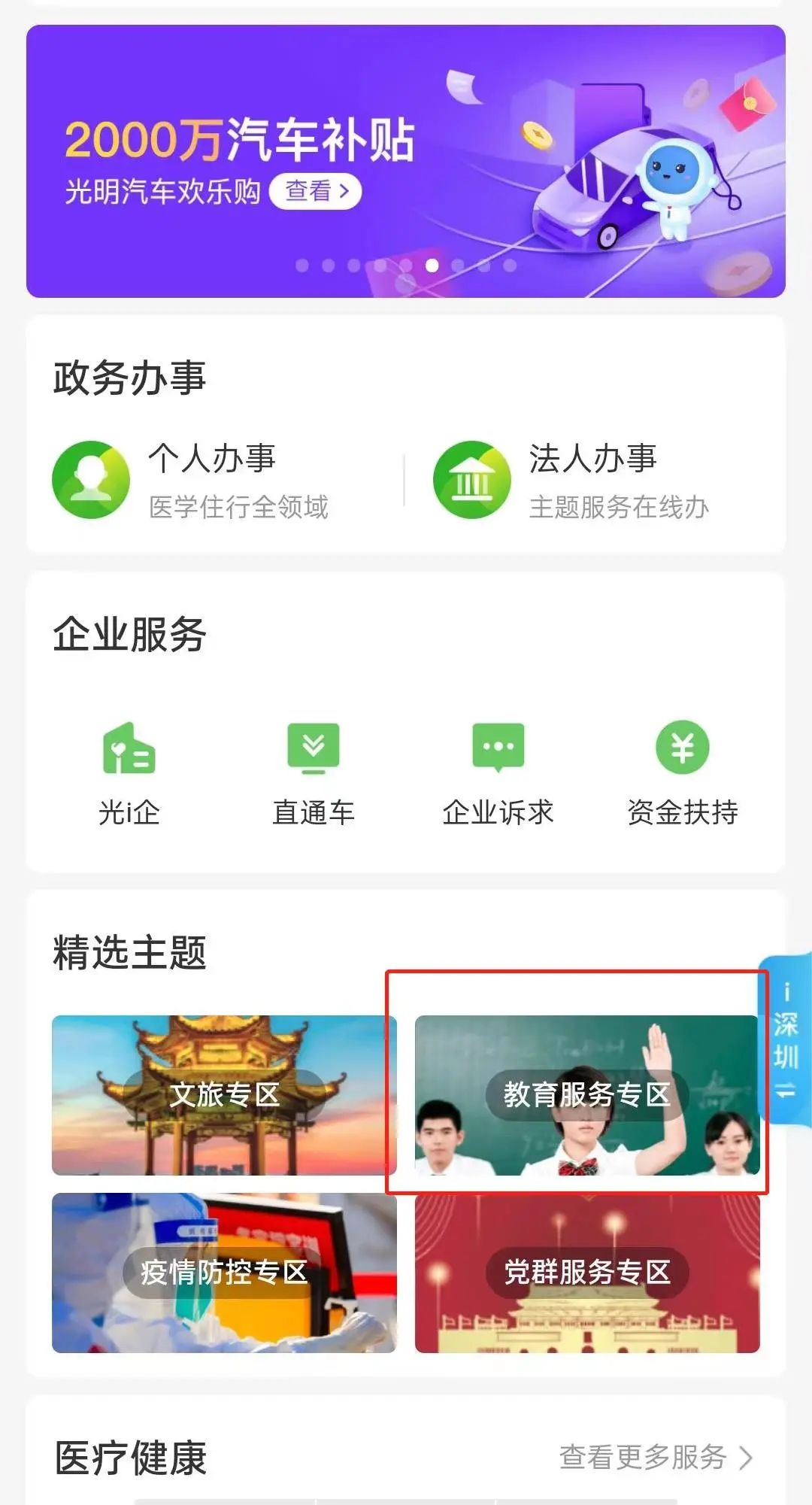This screenshot has height=1505, width=812.
Task: Open 法人办事 corporate services
Action: (x=592, y=480)
